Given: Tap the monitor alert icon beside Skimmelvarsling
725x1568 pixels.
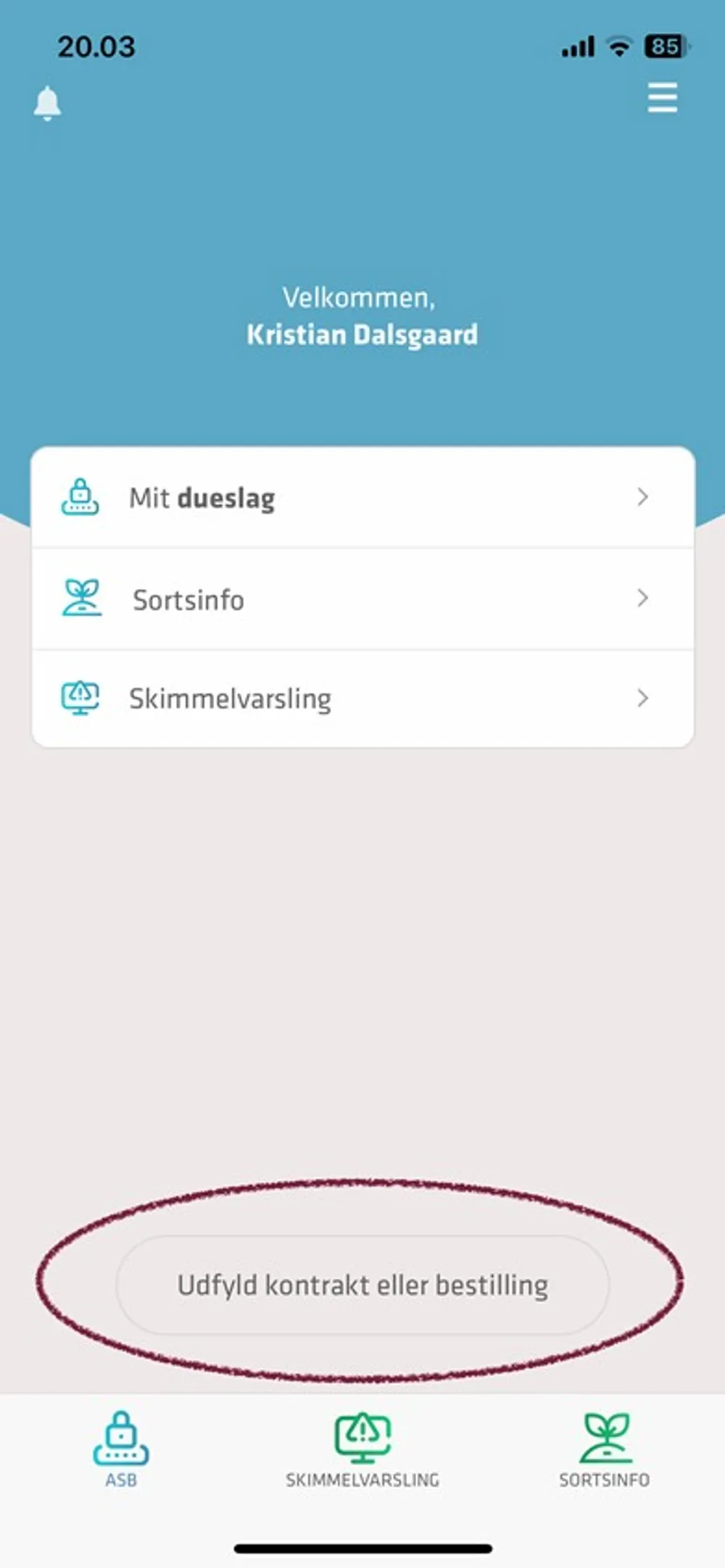Looking at the screenshot, I should tap(80, 697).
